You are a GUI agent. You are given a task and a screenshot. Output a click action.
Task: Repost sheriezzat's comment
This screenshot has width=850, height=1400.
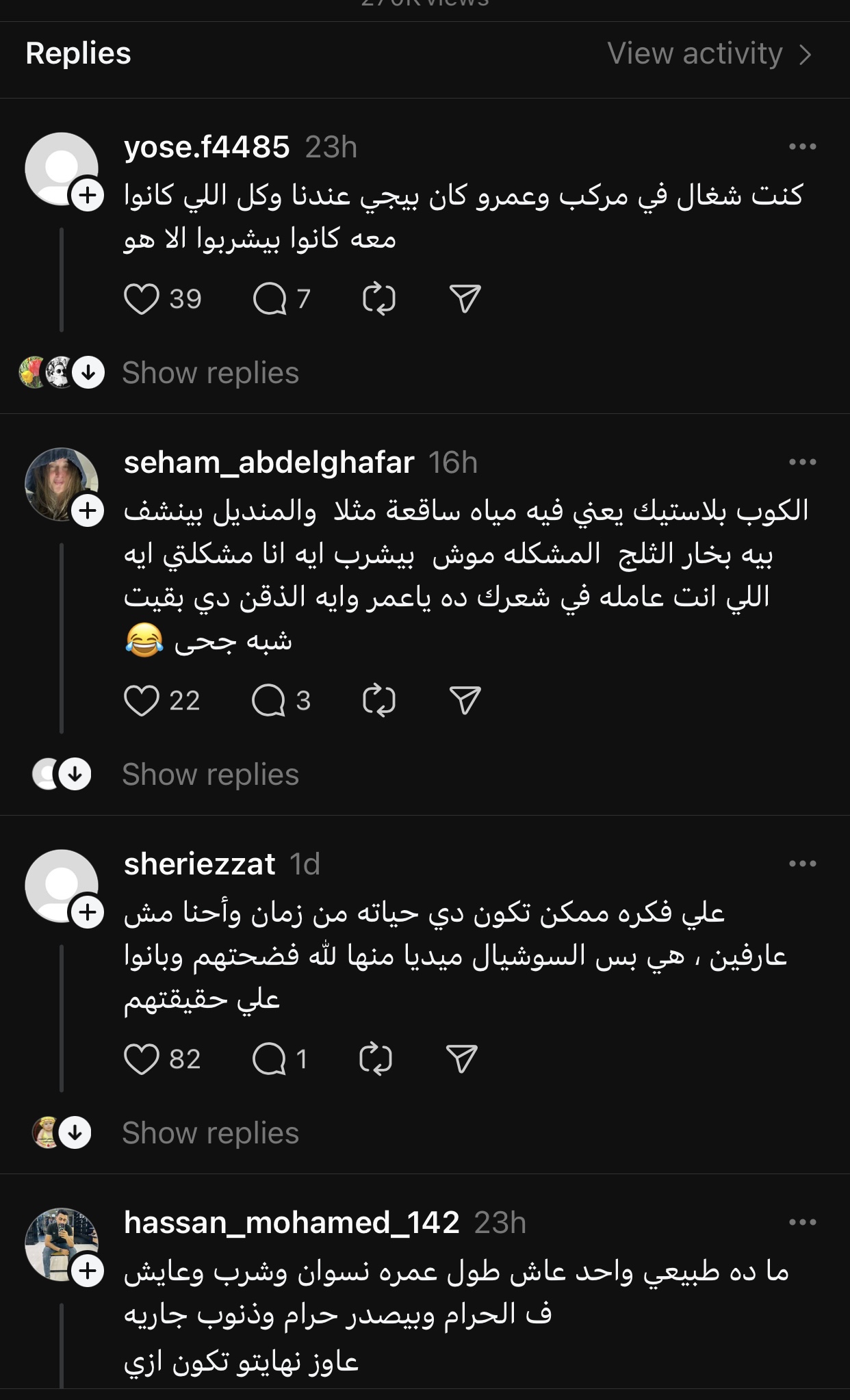[x=376, y=1059]
